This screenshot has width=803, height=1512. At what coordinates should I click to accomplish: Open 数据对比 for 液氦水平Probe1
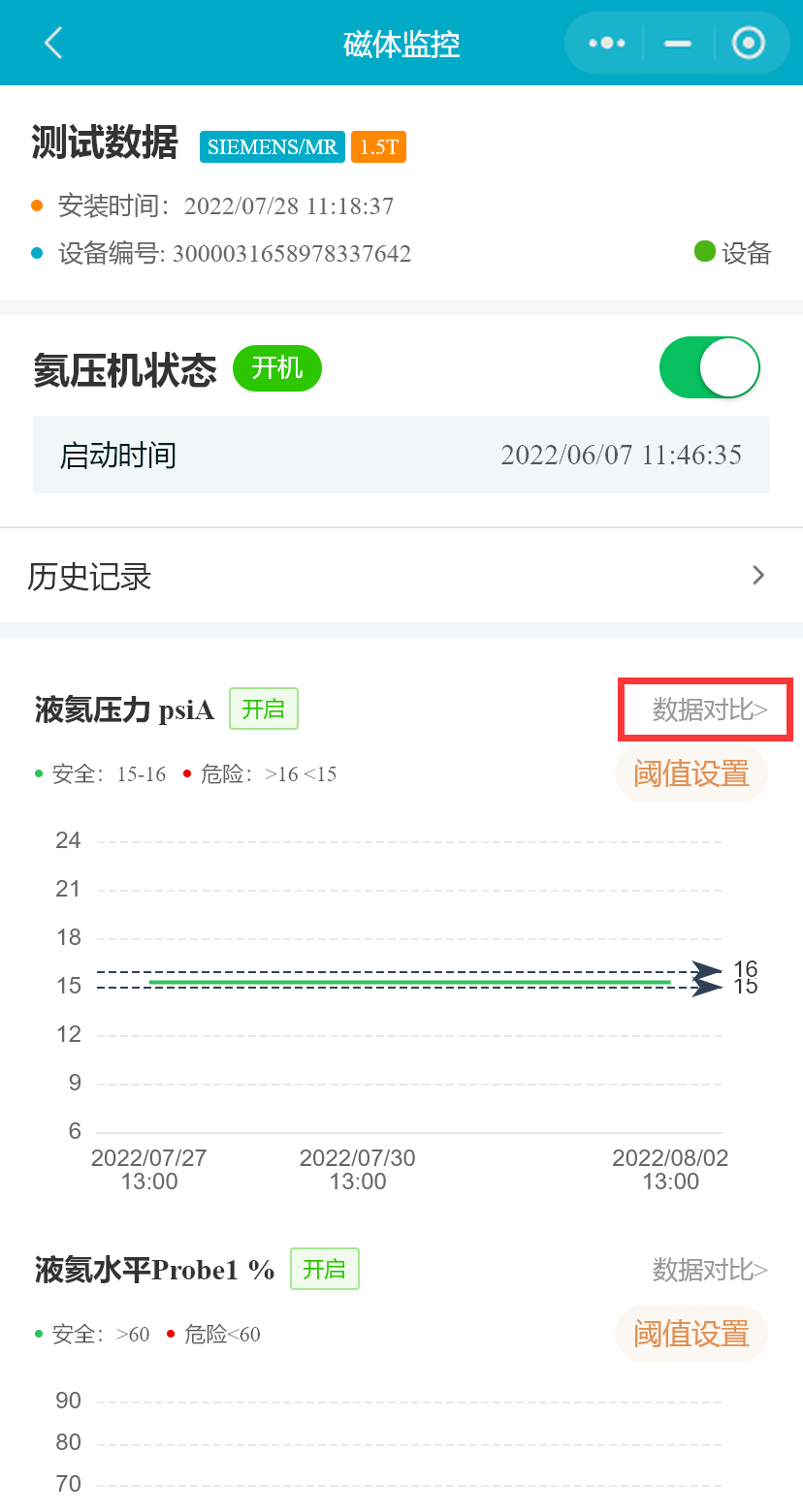(709, 1270)
